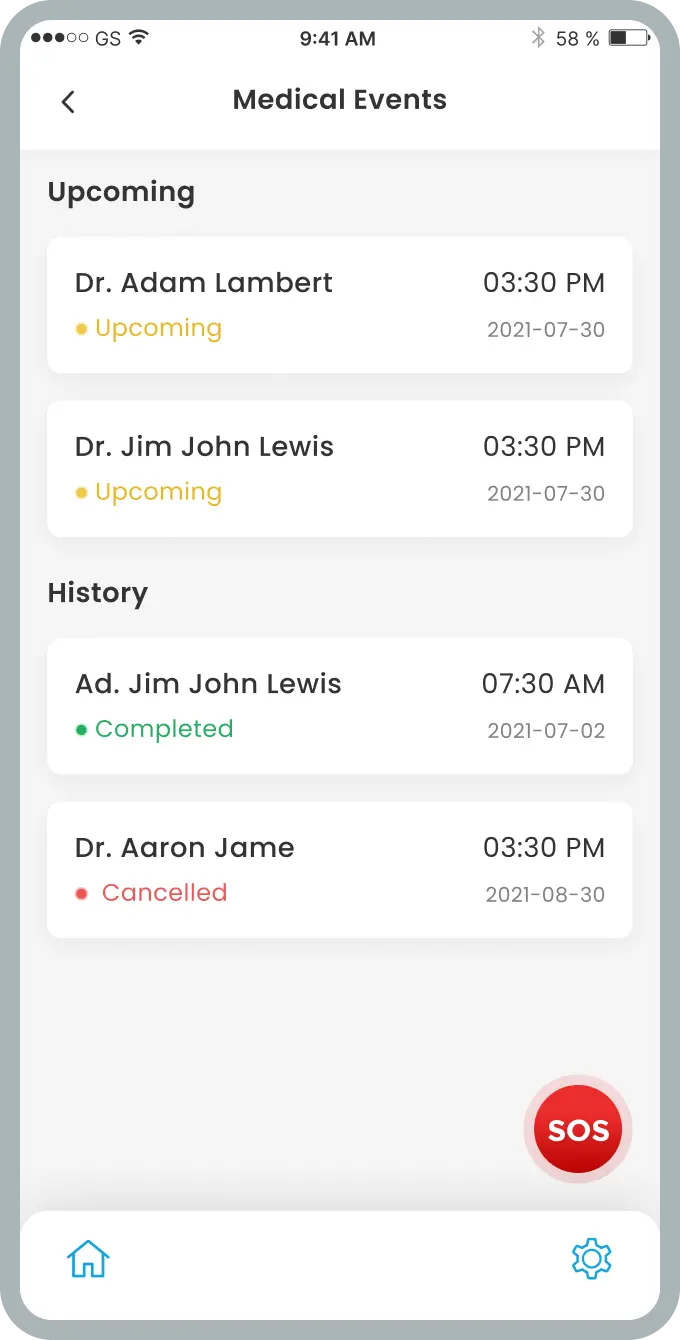Open settings via the gear icon
This screenshot has height=1340, width=680.
point(591,1258)
